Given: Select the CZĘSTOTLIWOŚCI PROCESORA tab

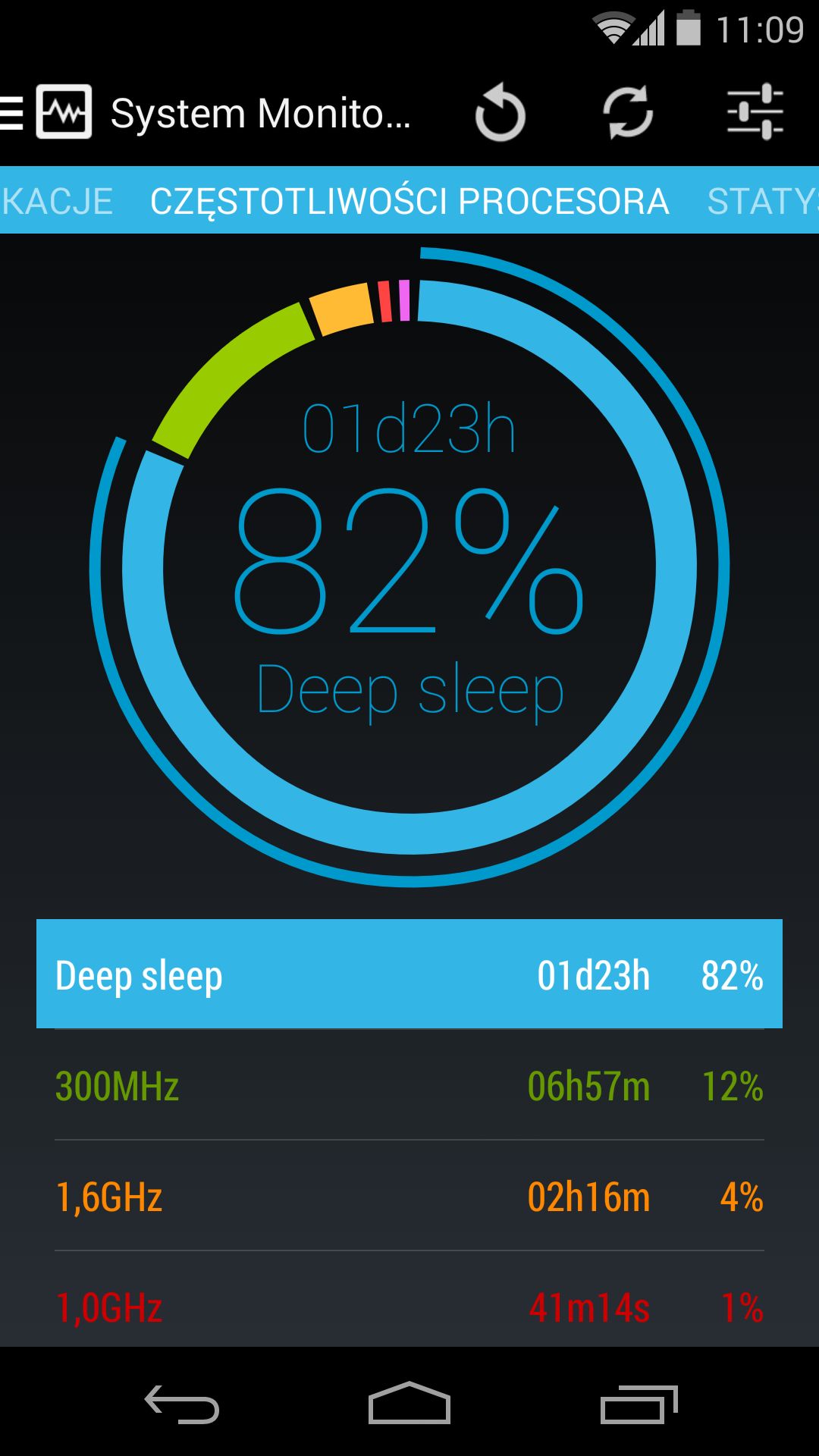Looking at the screenshot, I should click(x=409, y=201).
